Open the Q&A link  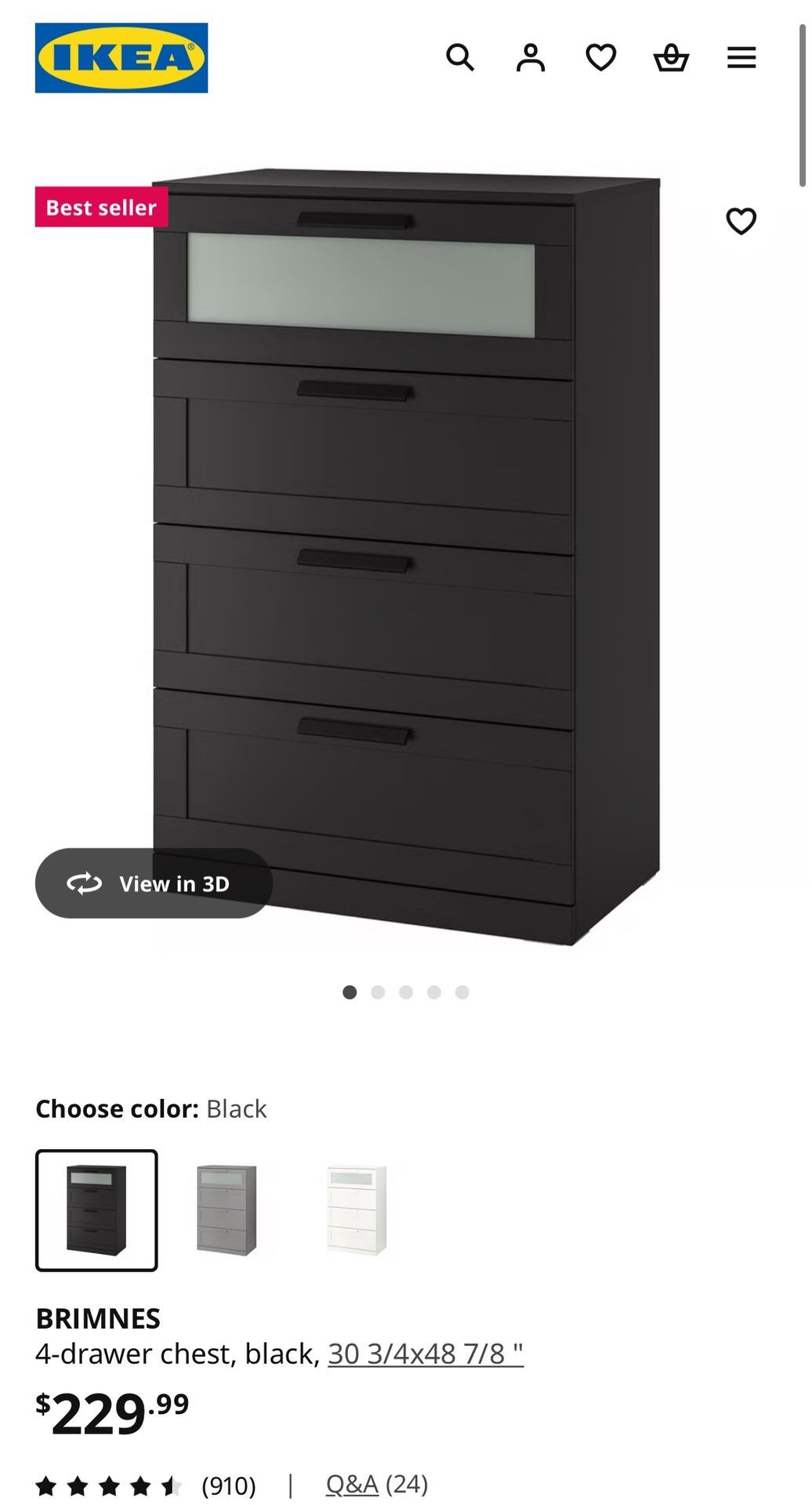pos(352,1484)
